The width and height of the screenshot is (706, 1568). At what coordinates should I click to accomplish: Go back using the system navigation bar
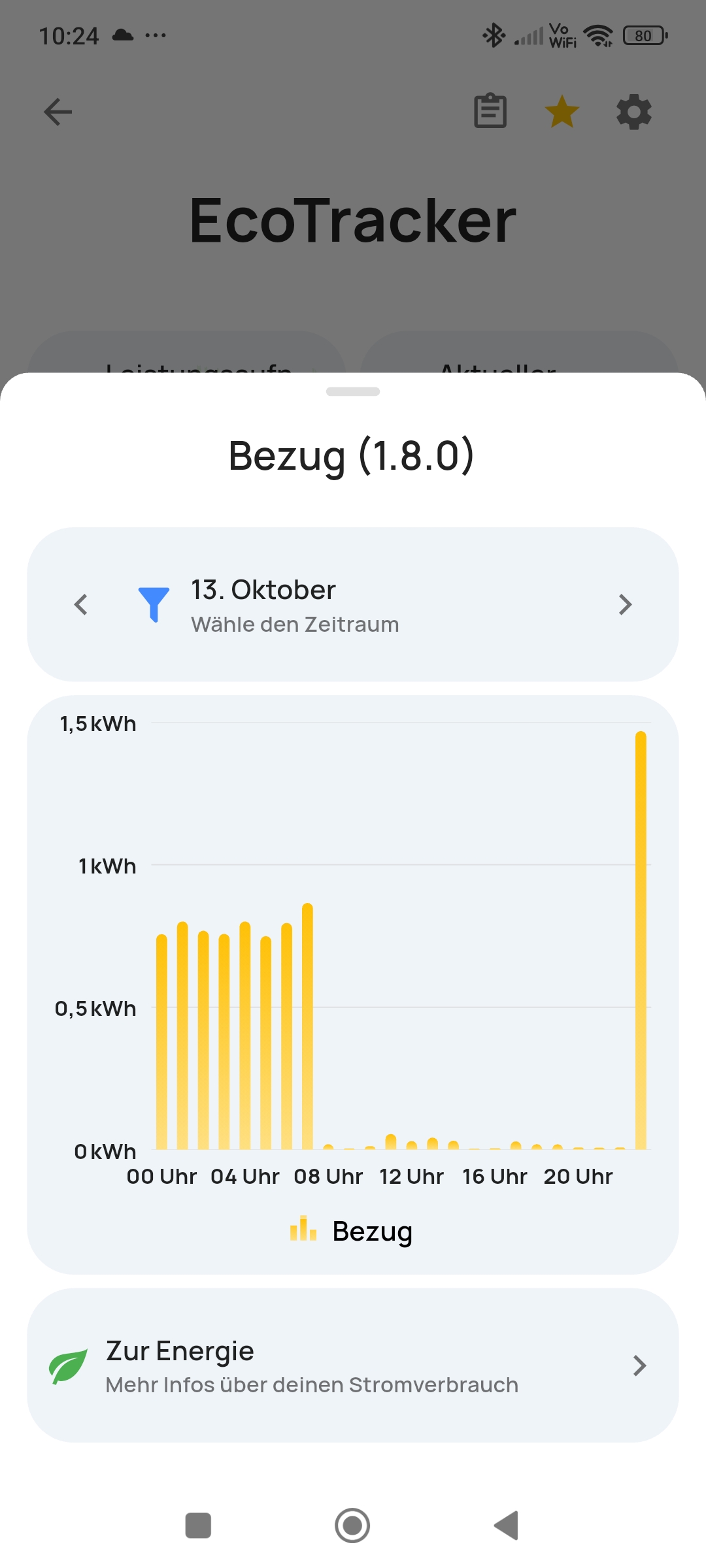[507, 1526]
